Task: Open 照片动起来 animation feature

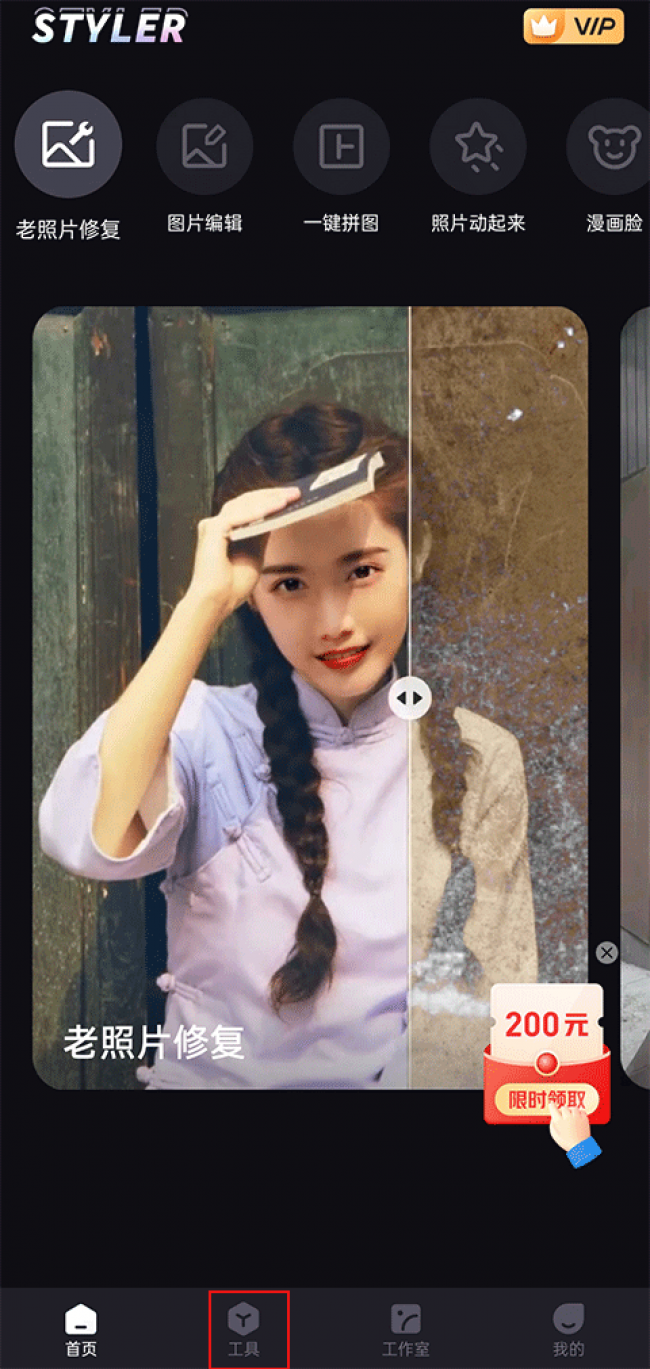Action: [478, 146]
